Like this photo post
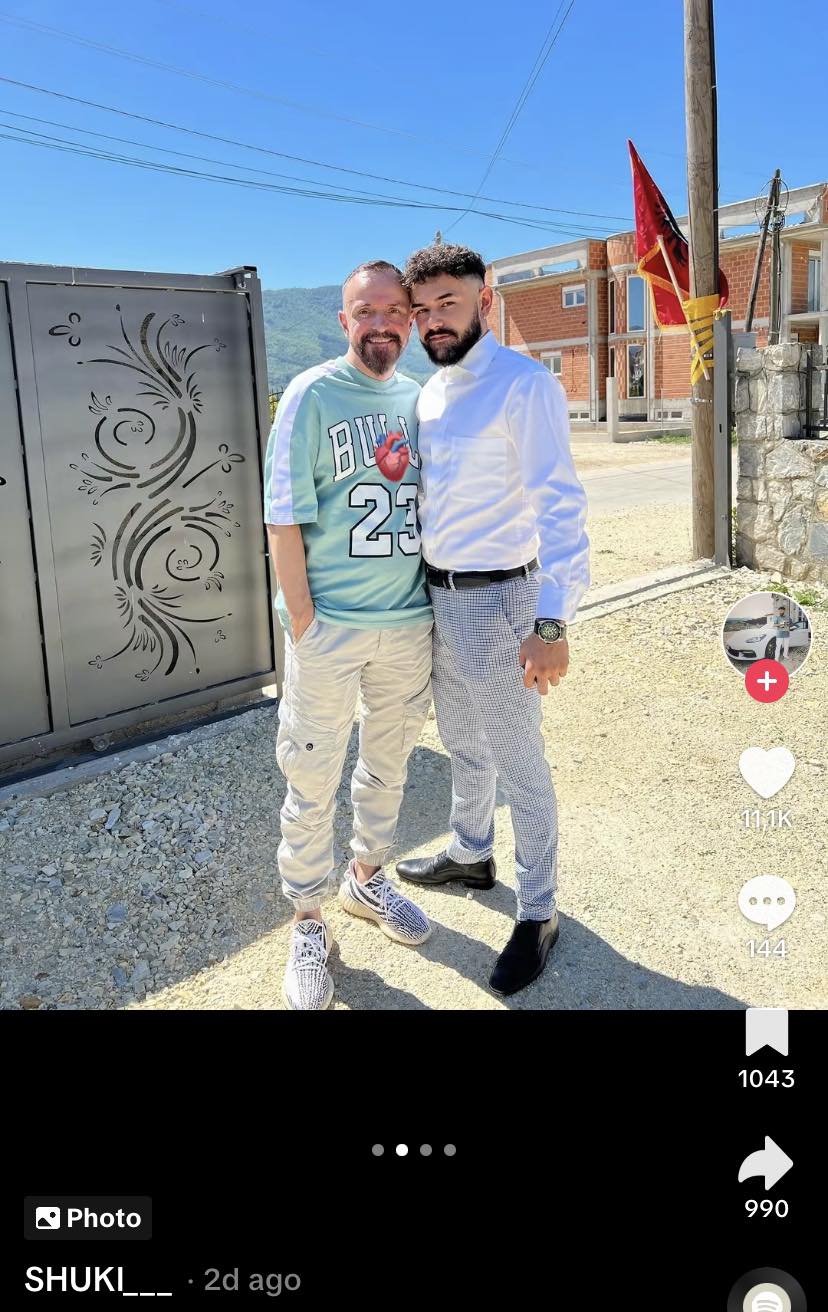Image resolution: width=828 pixels, height=1312 pixels. click(x=766, y=773)
